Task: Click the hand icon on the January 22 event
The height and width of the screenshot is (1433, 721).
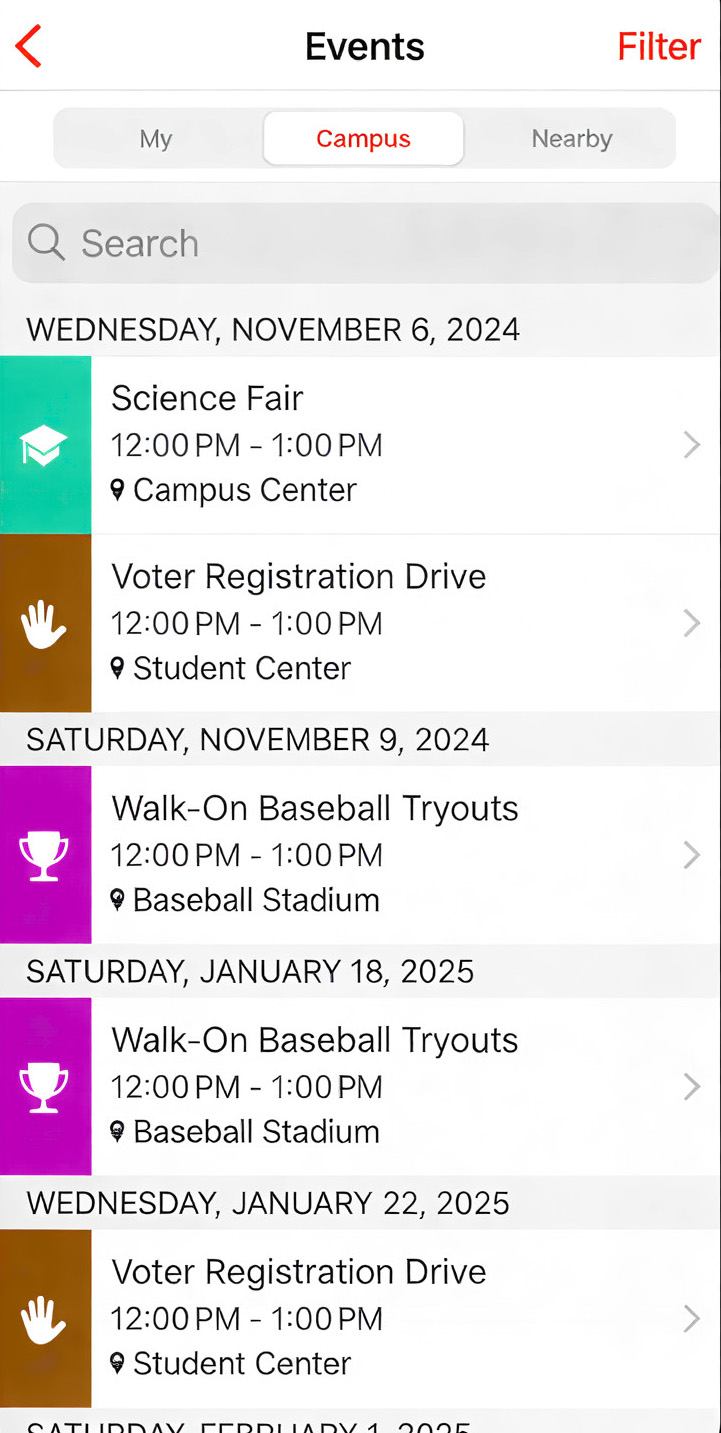Action: pyautogui.click(x=45, y=1318)
